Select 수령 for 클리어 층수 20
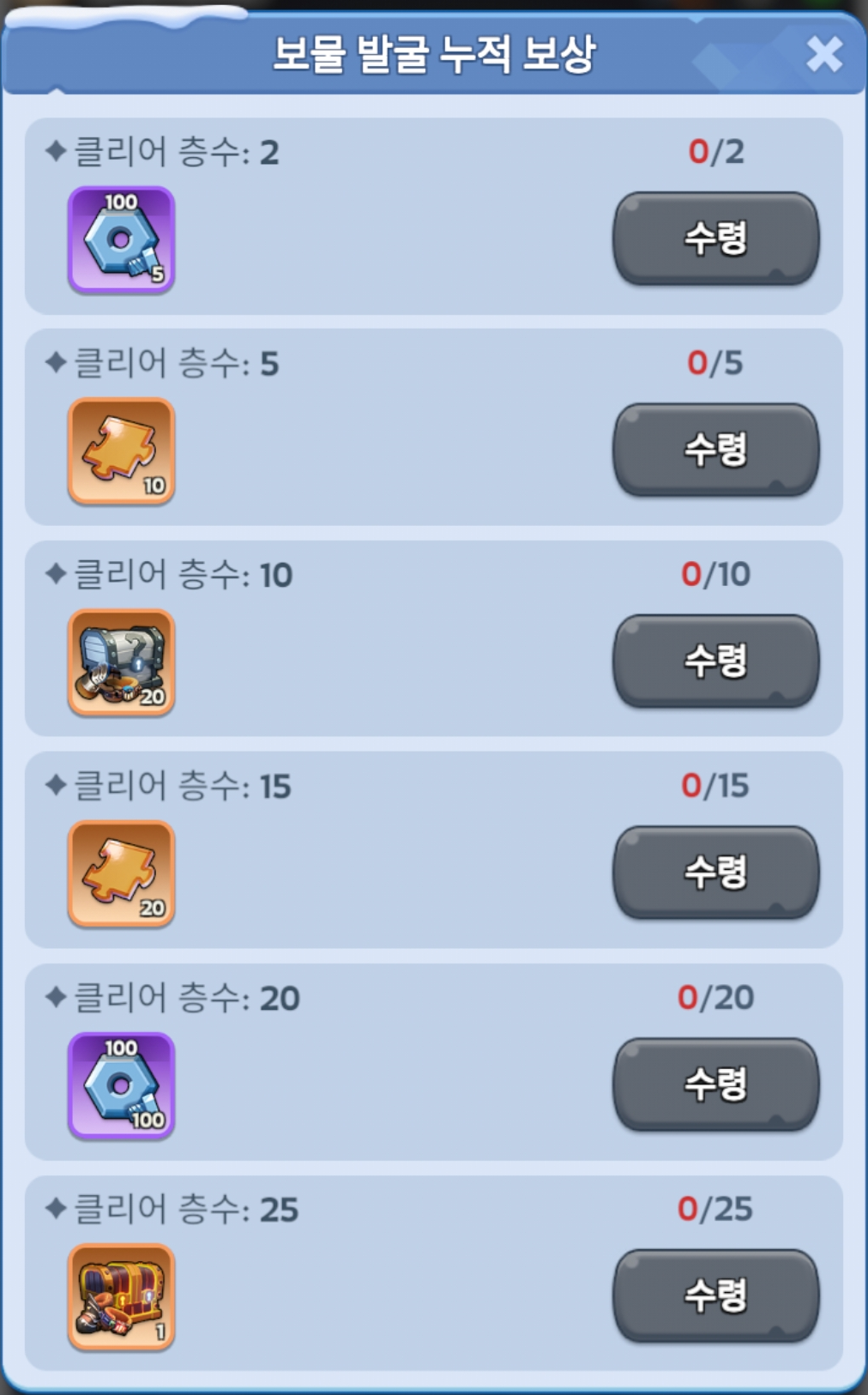868x1395 pixels. pos(715,1084)
